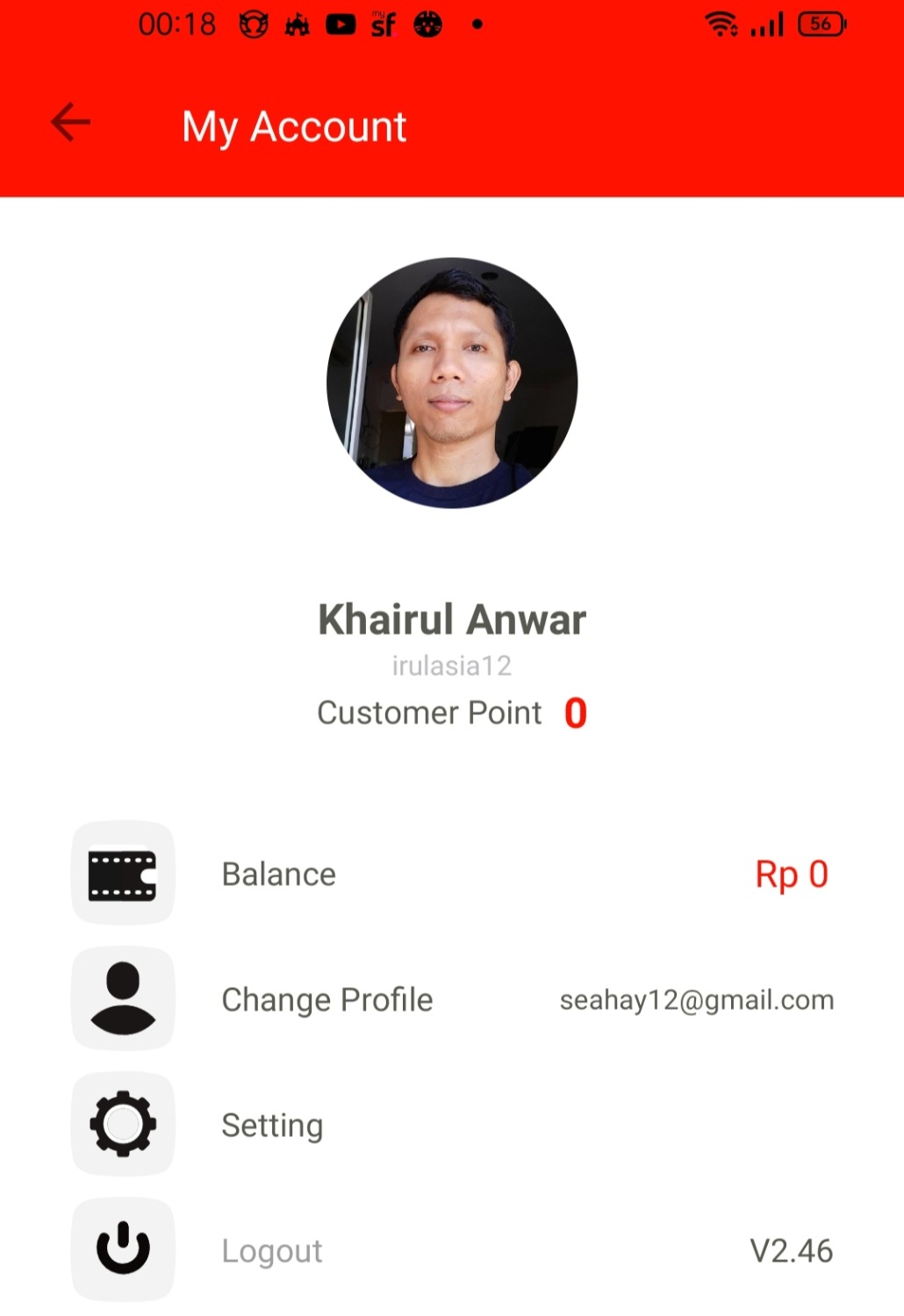This screenshot has height=1316, width=904.
Task: Log out of the account
Action: [x=271, y=1250]
